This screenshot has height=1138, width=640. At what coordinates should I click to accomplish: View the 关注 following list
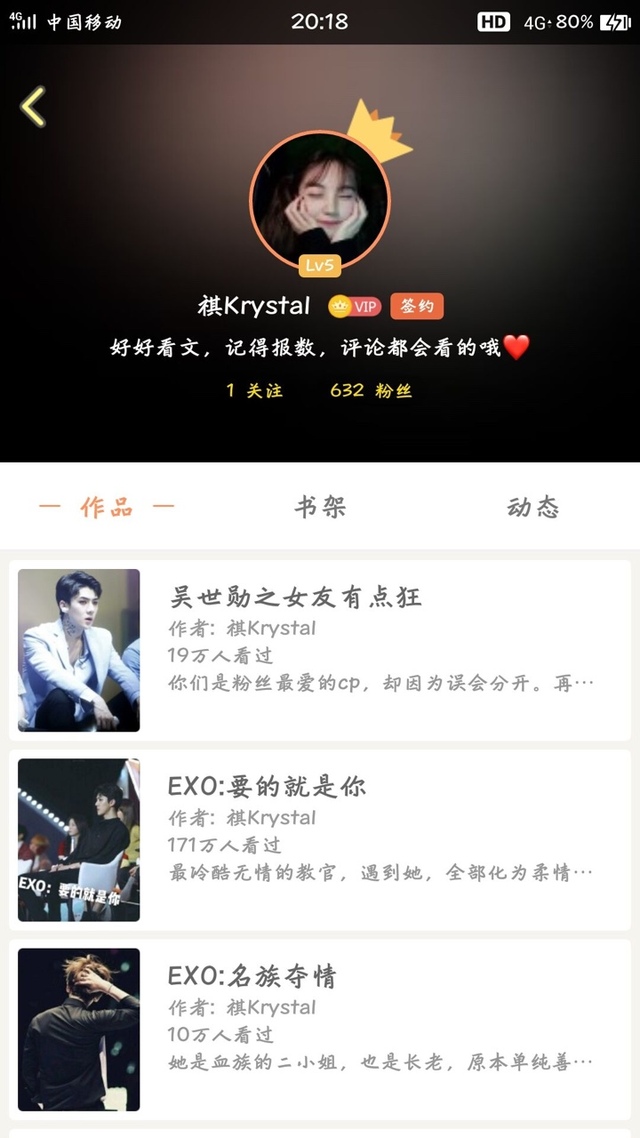[255, 390]
